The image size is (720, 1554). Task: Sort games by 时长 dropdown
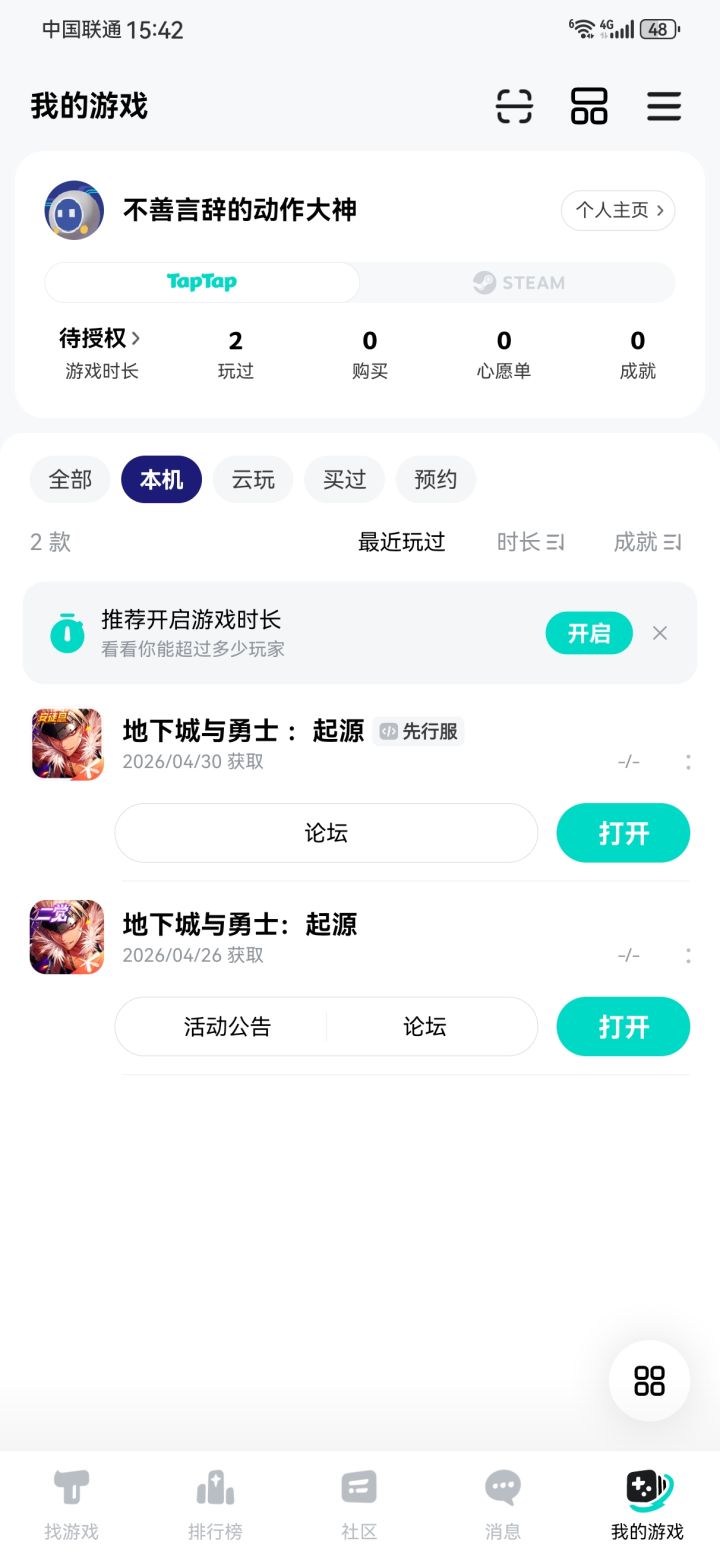(x=530, y=541)
